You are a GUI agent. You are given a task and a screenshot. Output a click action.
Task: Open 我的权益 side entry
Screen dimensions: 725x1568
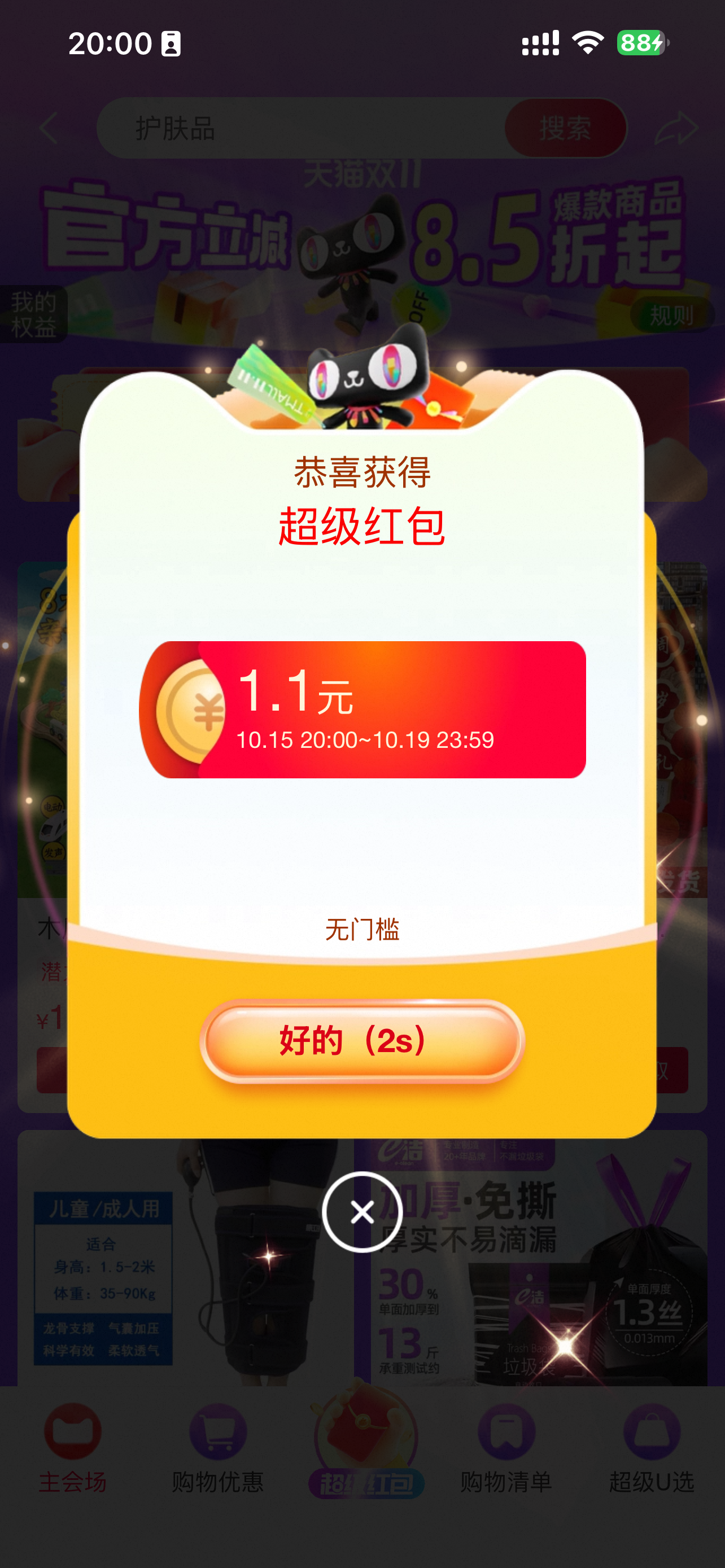click(x=33, y=314)
